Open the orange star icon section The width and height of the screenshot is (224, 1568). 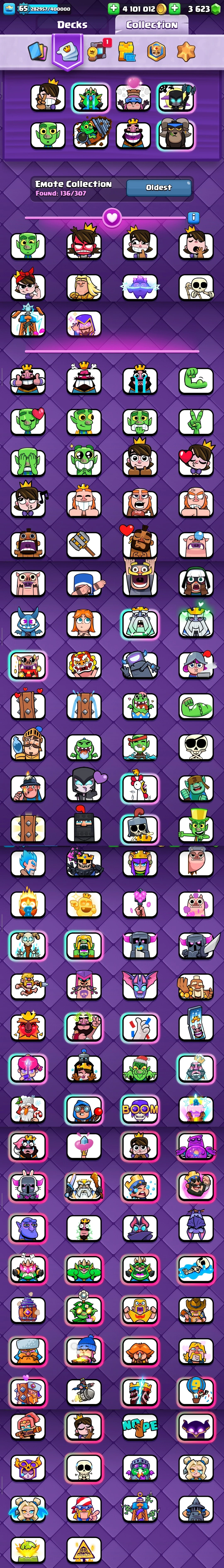[x=186, y=52]
